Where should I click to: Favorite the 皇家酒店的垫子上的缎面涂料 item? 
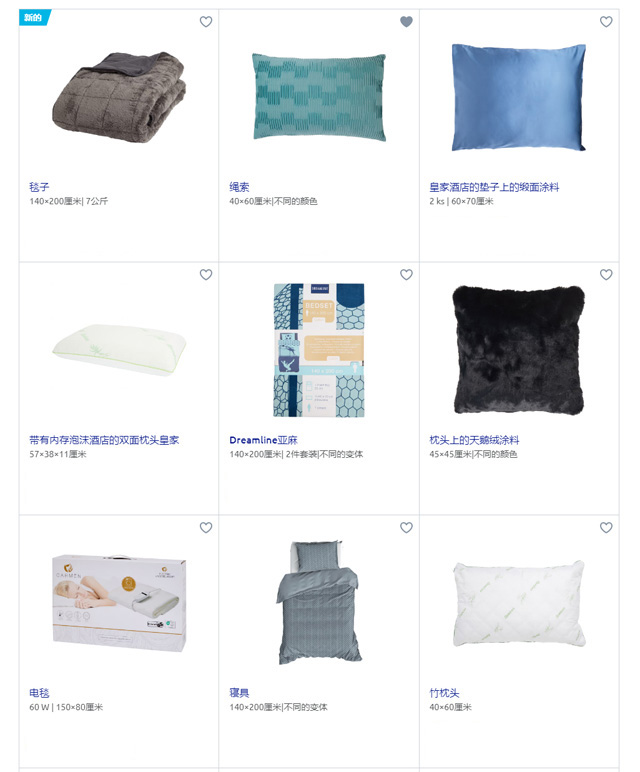tap(606, 22)
